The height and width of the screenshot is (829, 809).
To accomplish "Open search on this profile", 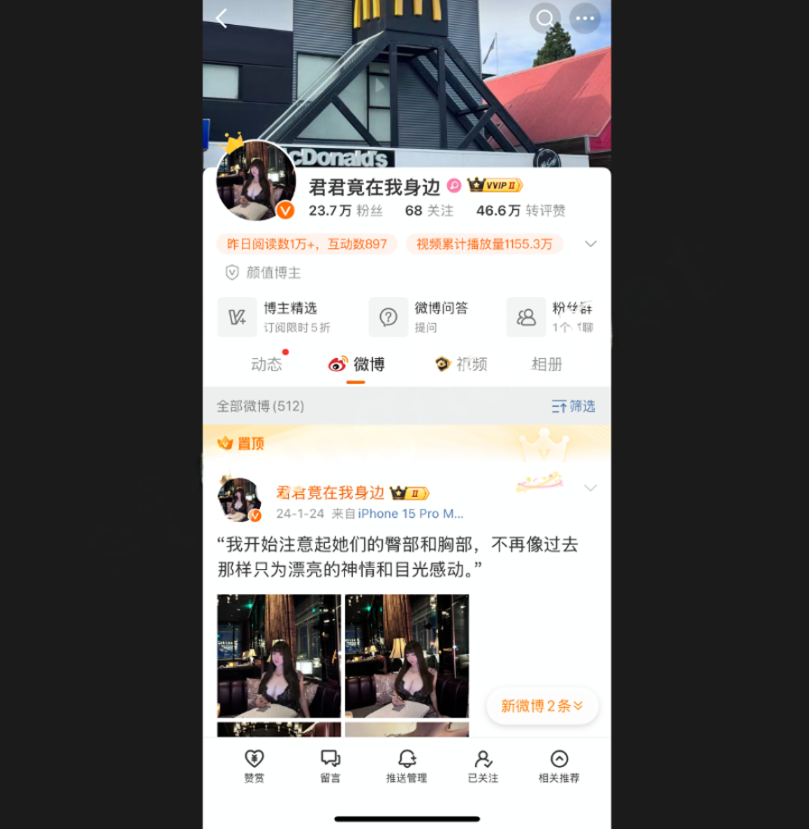I will coord(545,18).
